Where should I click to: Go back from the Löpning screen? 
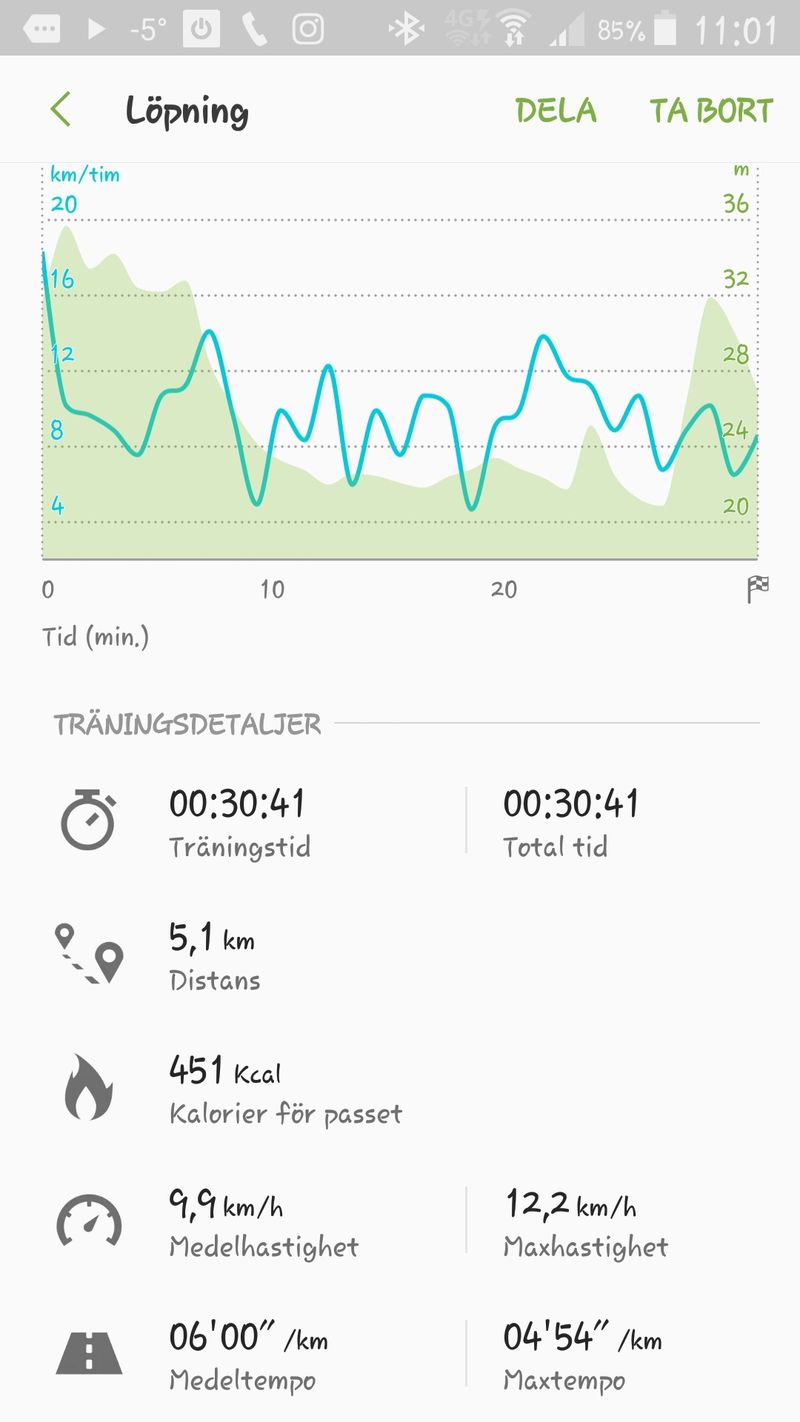pos(61,110)
